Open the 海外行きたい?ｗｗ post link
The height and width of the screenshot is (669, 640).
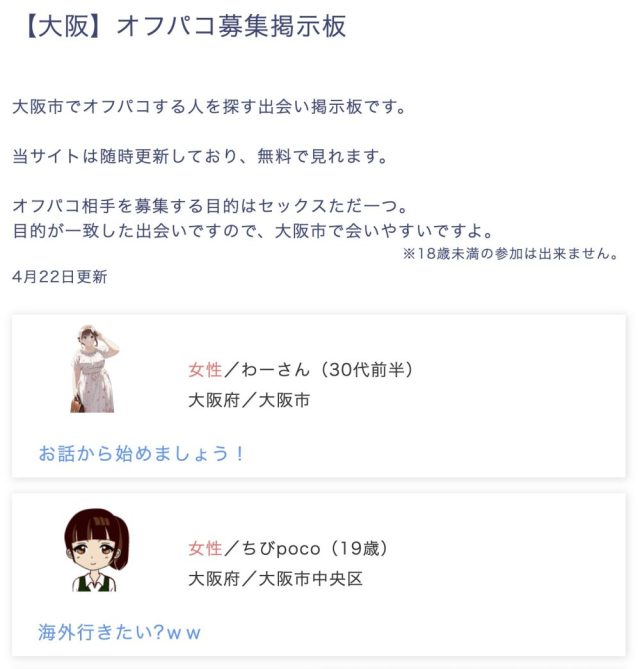click(x=120, y=632)
